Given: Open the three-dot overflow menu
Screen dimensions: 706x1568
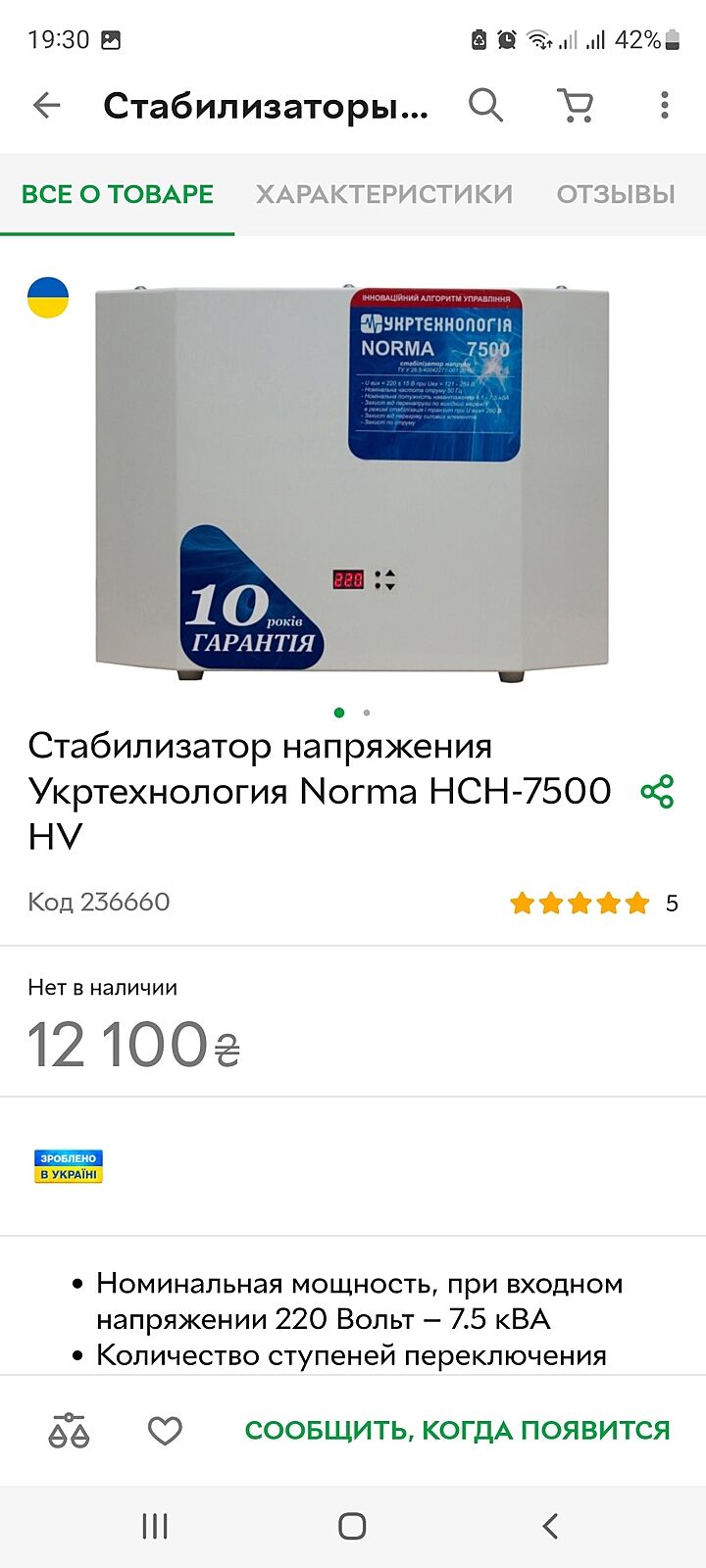Looking at the screenshot, I should pos(665,105).
